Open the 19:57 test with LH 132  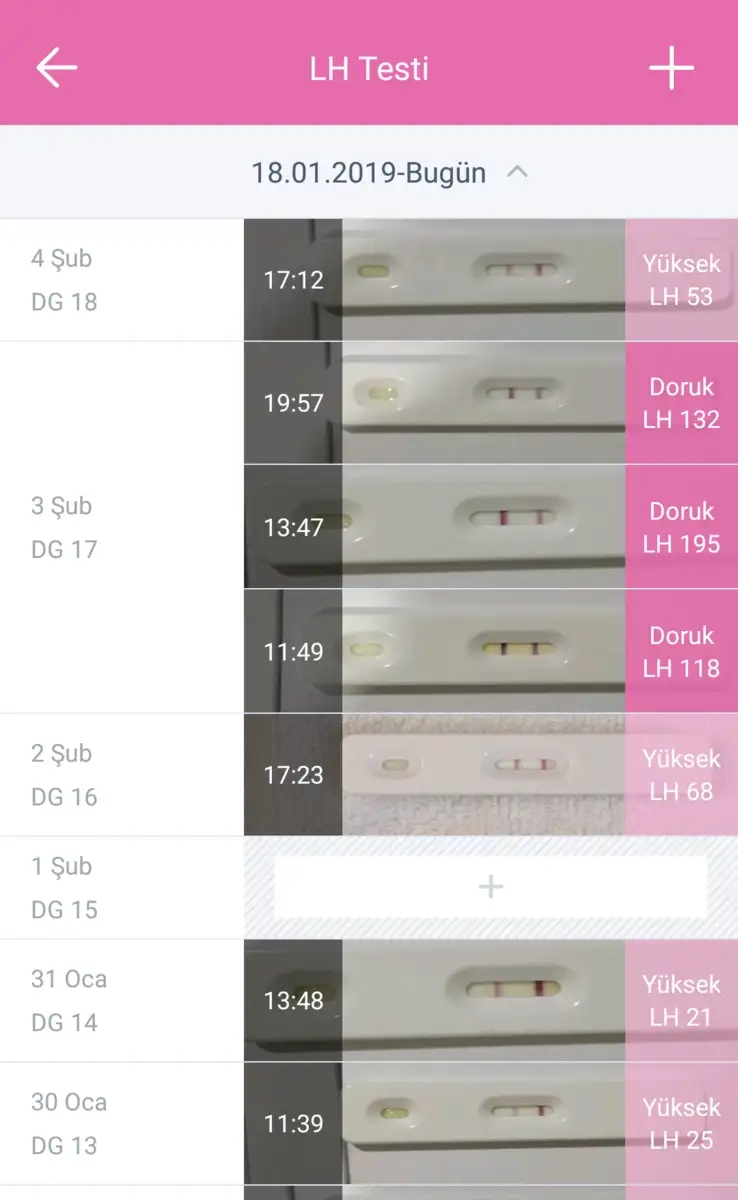pyautogui.click(x=491, y=403)
